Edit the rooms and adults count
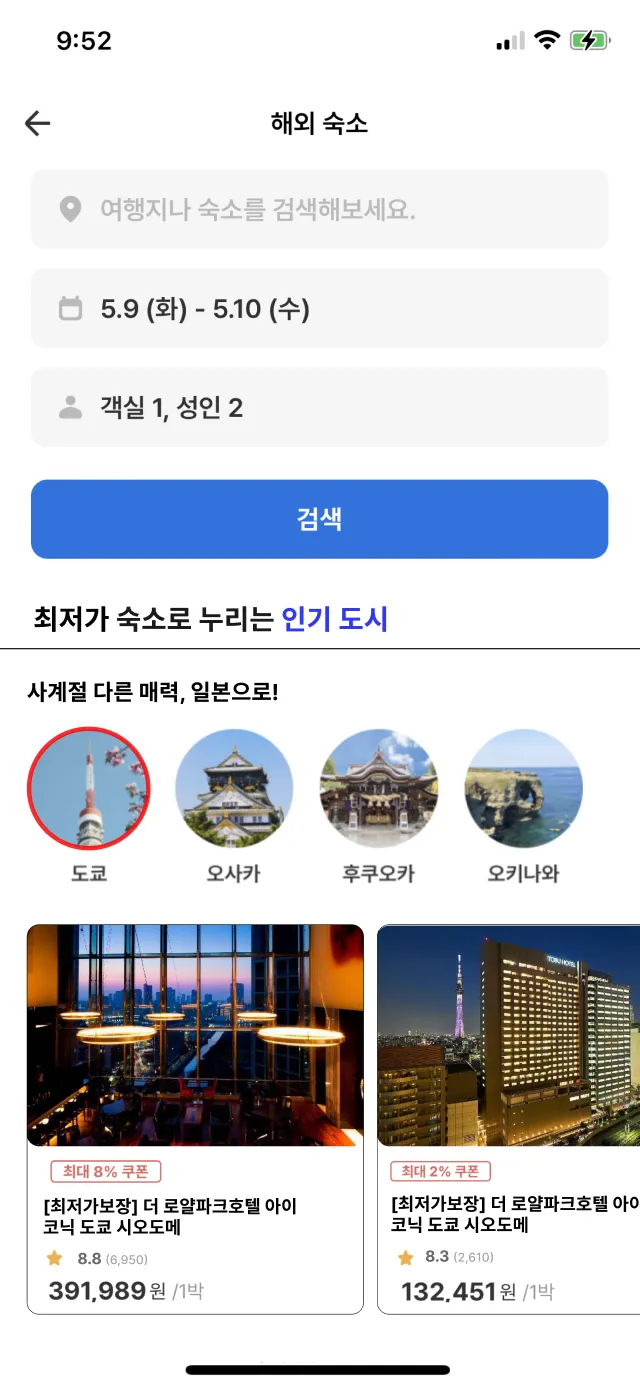Image resolution: width=640 pixels, height=1390 pixels. (319, 407)
